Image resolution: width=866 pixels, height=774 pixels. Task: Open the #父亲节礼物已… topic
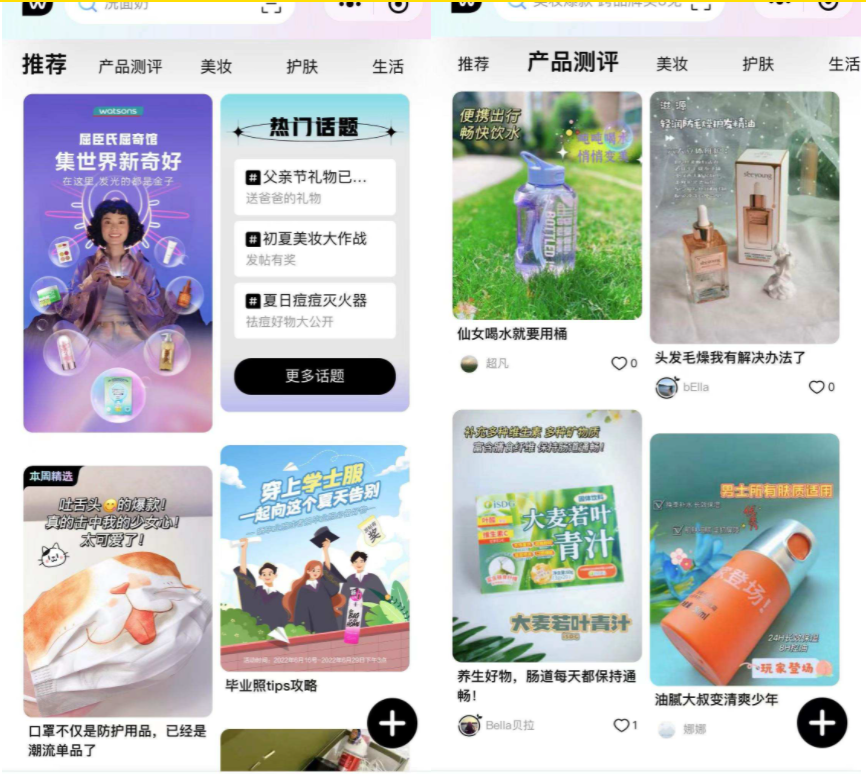314,186
